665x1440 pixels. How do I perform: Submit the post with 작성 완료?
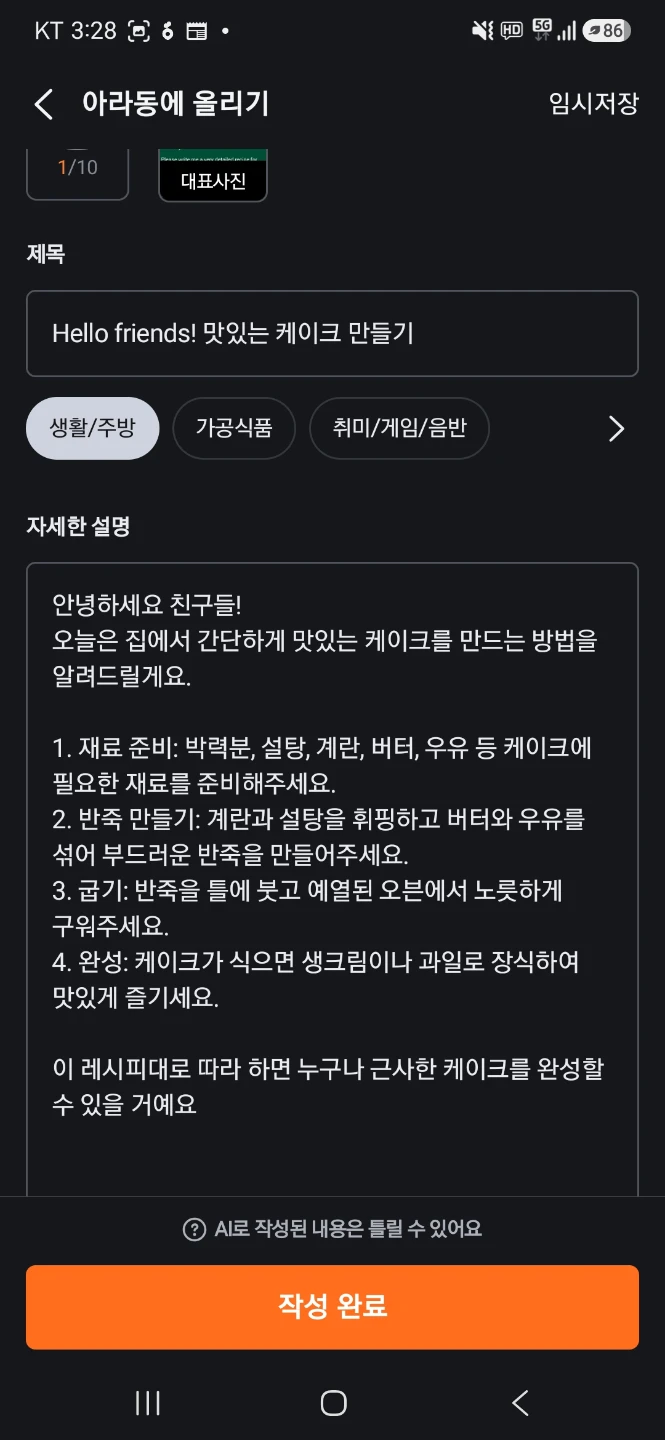point(332,1307)
